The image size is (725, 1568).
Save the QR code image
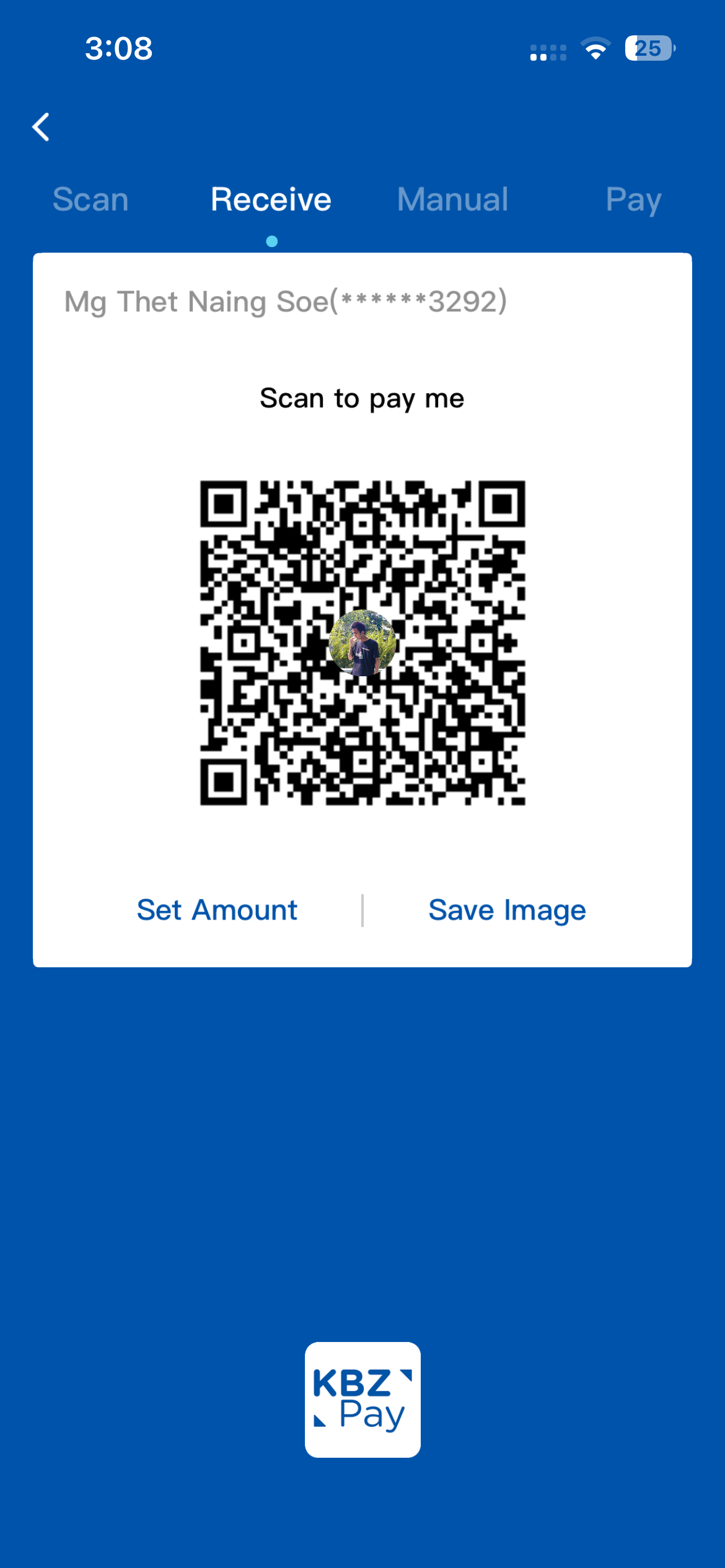coord(507,910)
